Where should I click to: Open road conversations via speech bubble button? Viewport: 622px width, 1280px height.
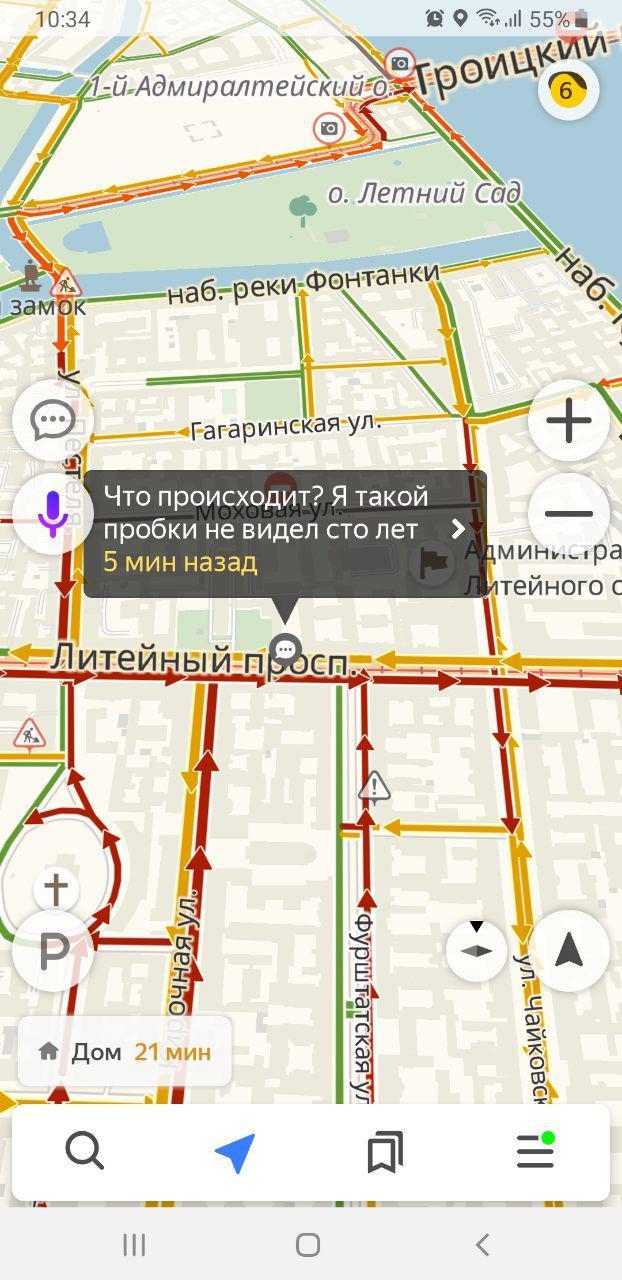click(x=52, y=421)
